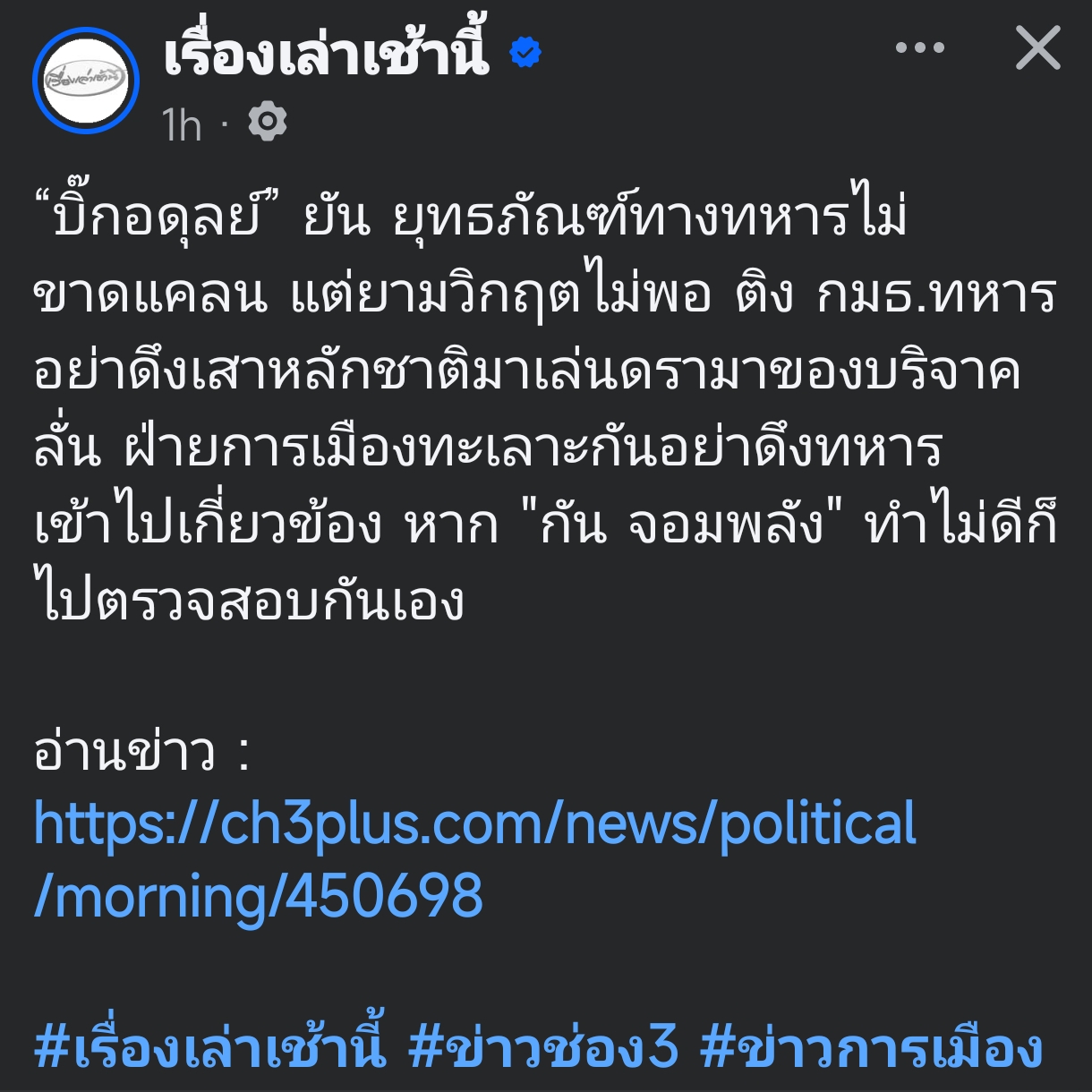This screenshot has width=1092, height=1092.
Task: Open the เรื่องเล่าเช้านี้ page name
Action: [x=327, y=54]
